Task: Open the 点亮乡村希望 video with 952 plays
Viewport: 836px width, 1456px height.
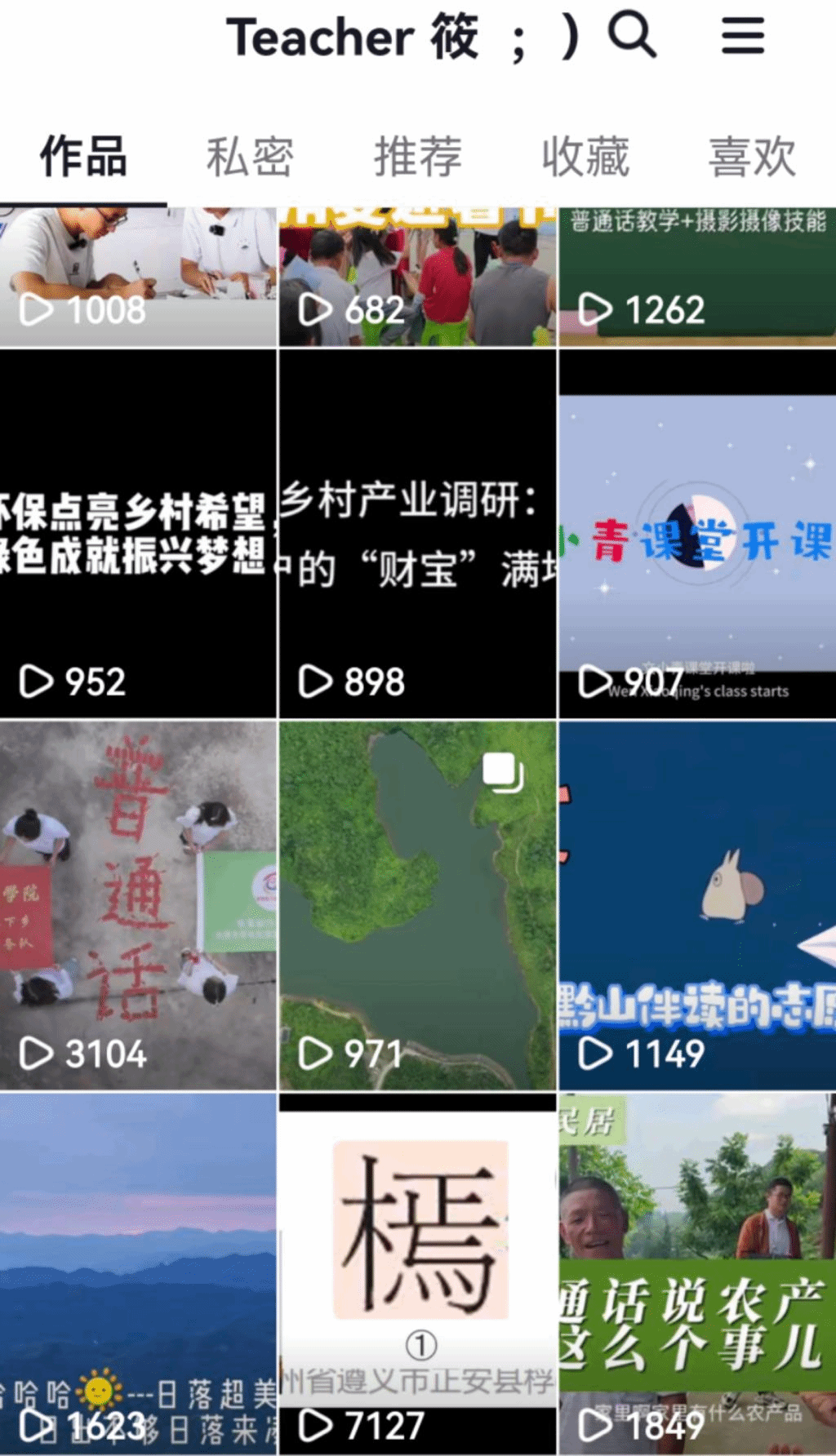Action: [138, 535]
